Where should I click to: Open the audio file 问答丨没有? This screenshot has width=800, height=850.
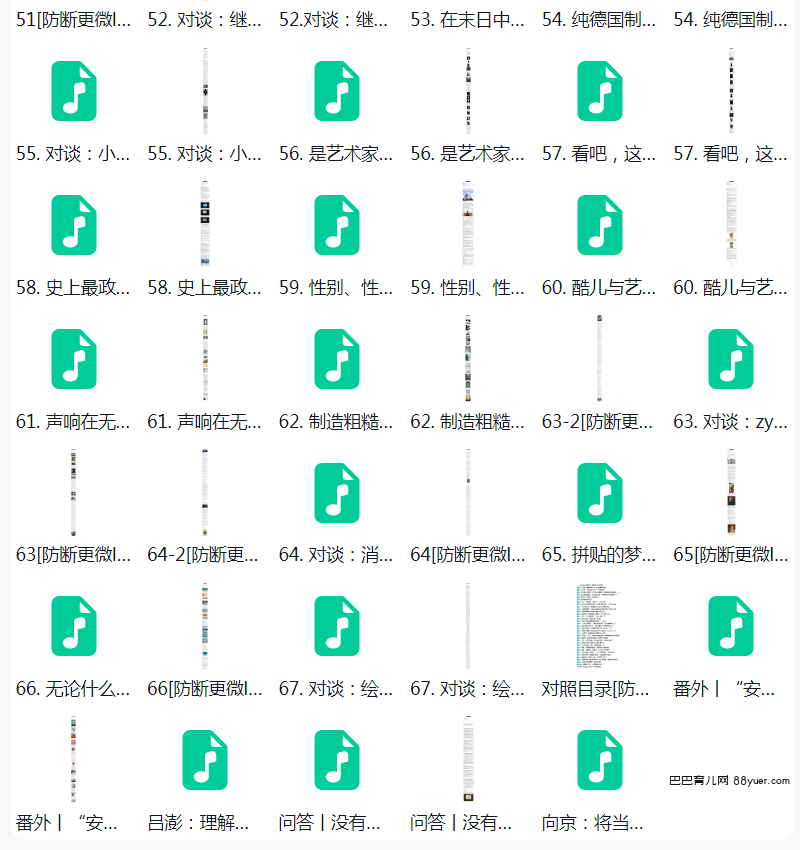coord(336,760)
